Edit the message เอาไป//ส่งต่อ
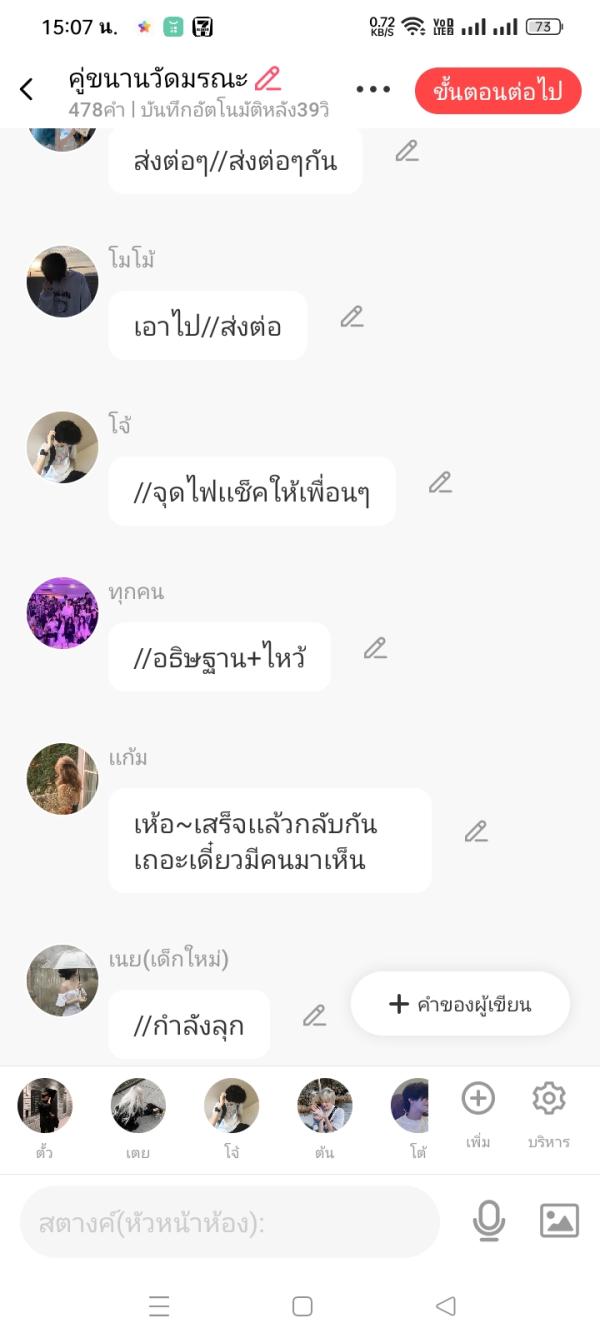This screenshot has height=1343, width=600. [351, 317]
